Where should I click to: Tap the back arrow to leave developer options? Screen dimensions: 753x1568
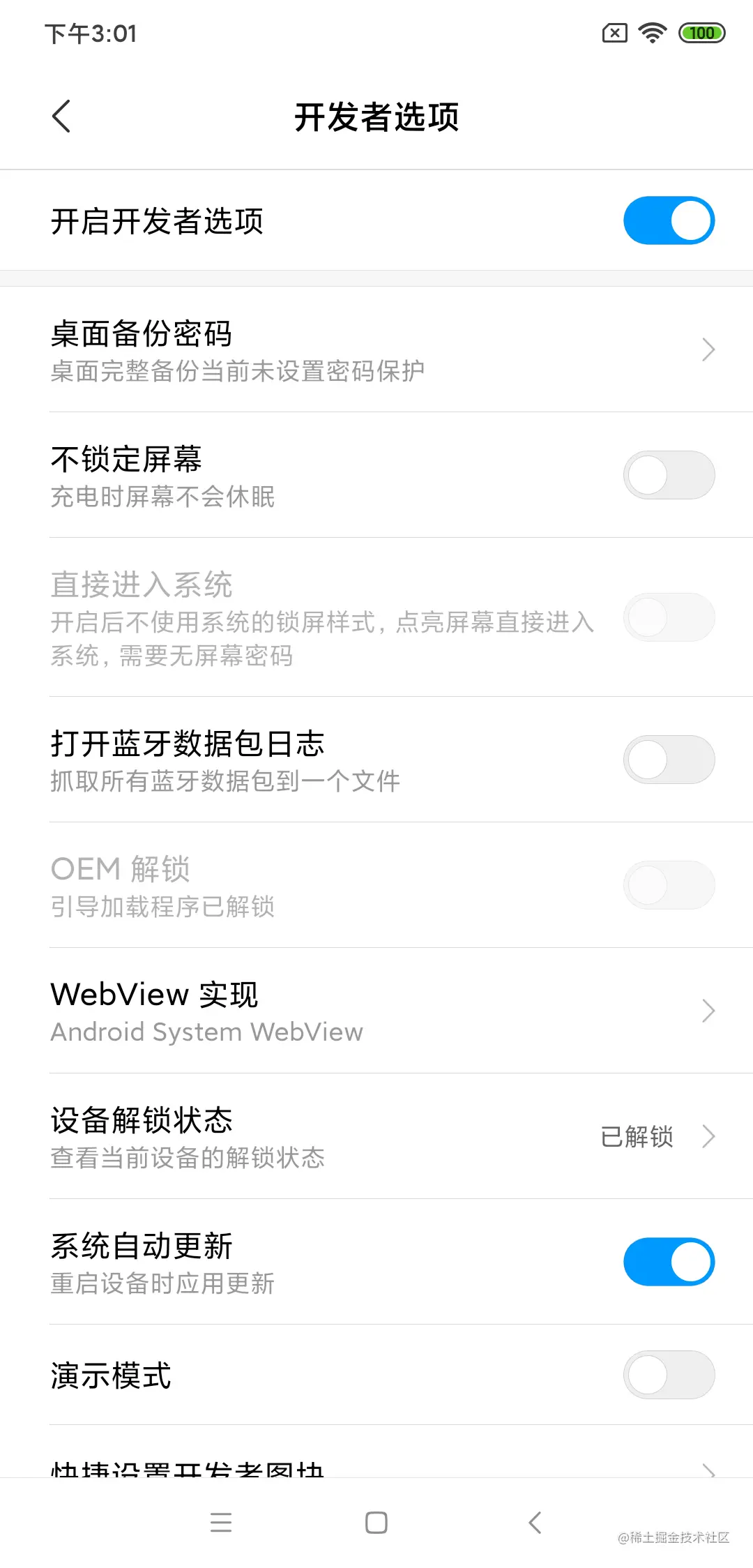coord(62,116)
